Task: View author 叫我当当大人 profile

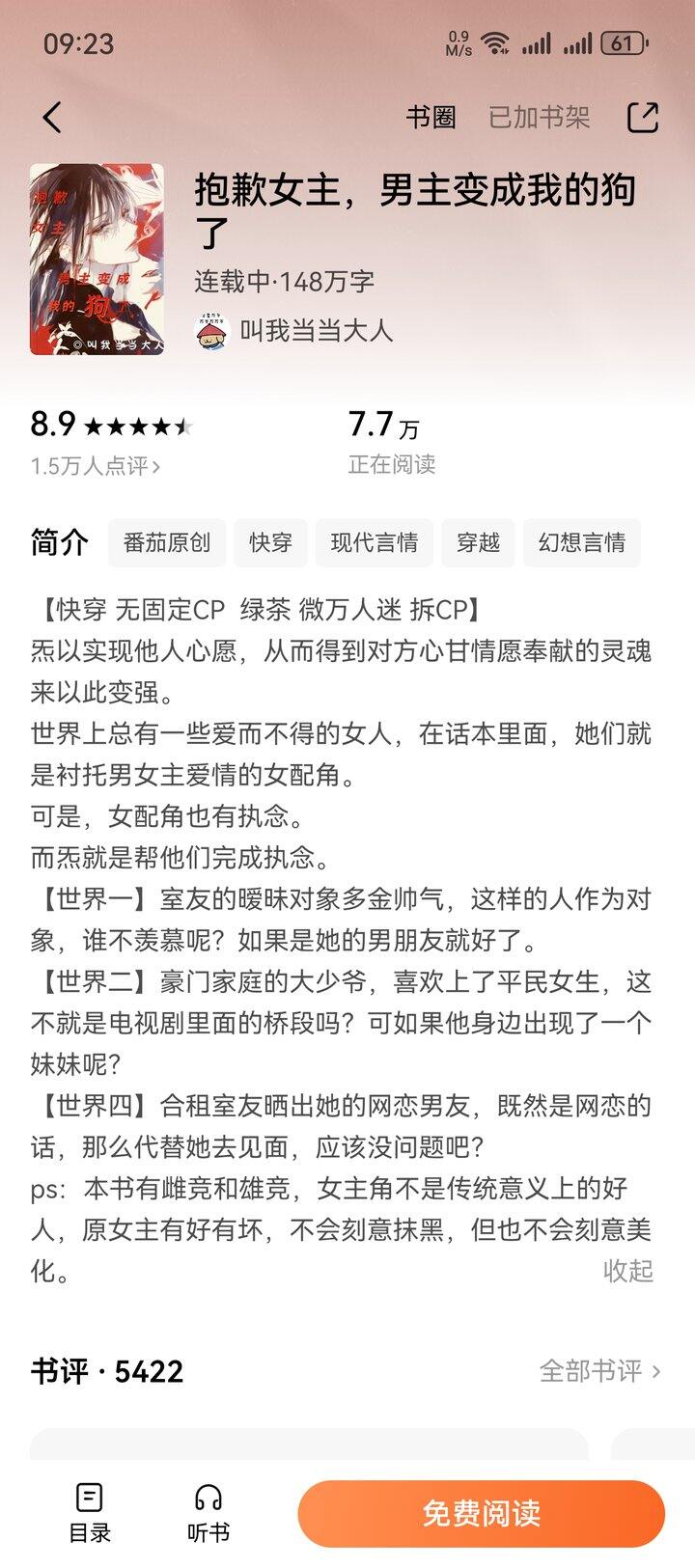Action: click(294, 331)
